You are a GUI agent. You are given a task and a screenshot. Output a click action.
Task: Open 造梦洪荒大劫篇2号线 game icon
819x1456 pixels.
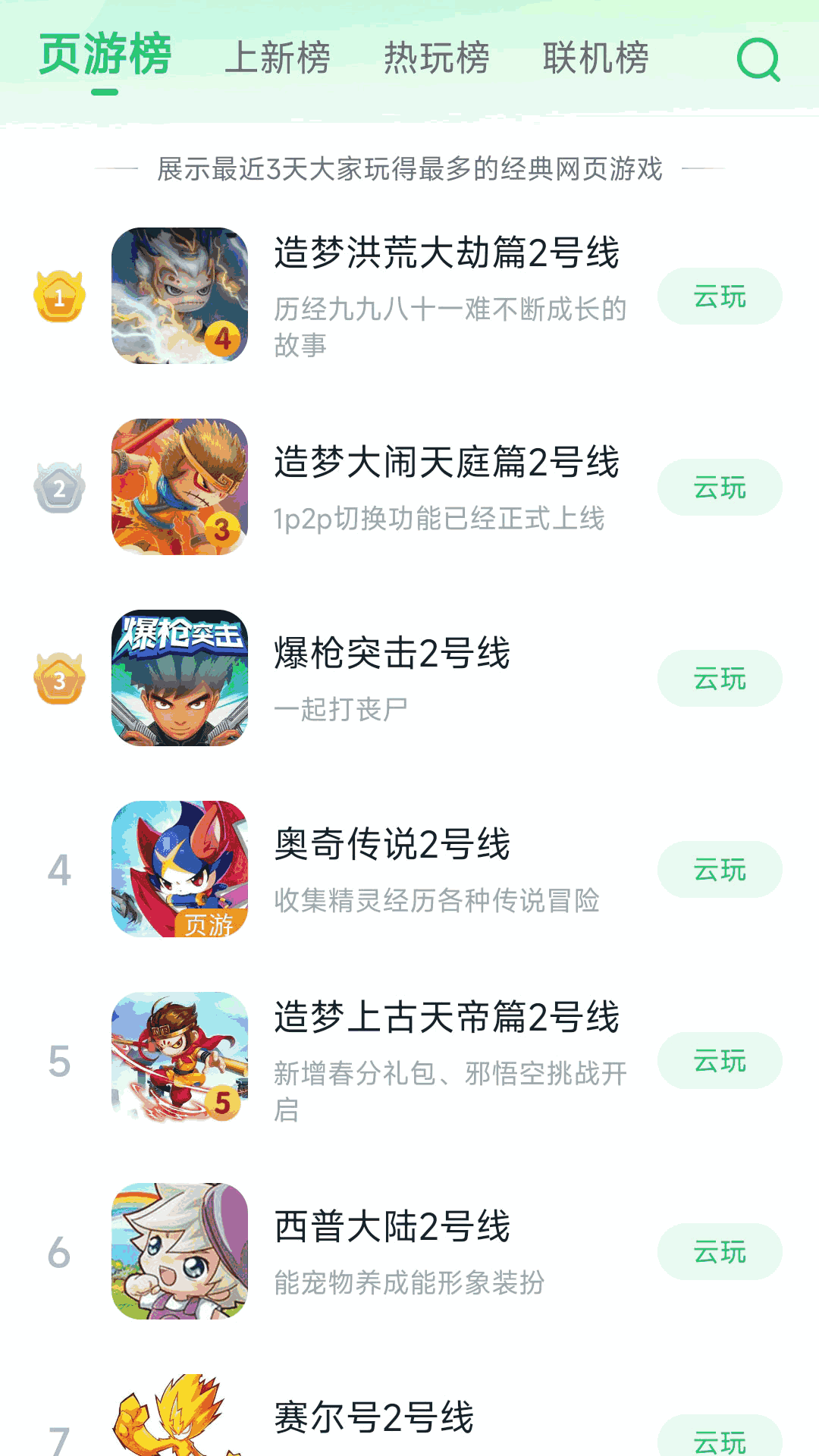180,296
